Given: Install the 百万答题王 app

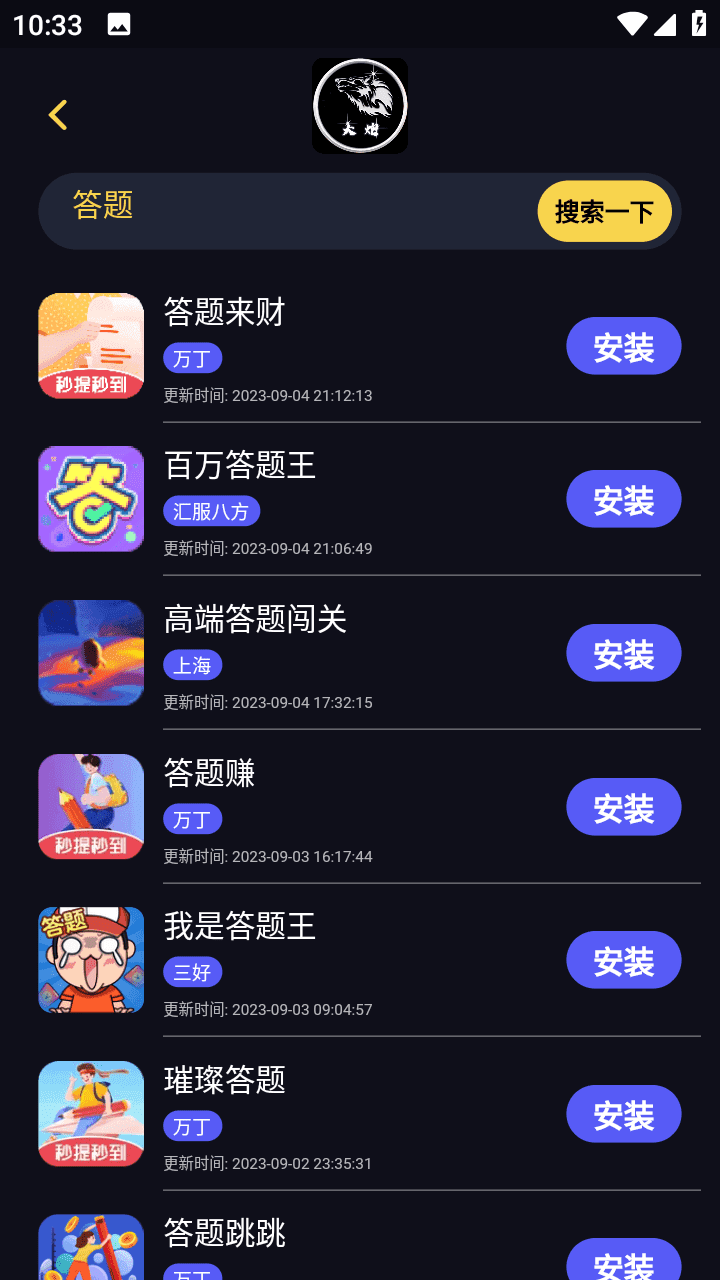Looking at the screenshot, I should tap(623, 498).
